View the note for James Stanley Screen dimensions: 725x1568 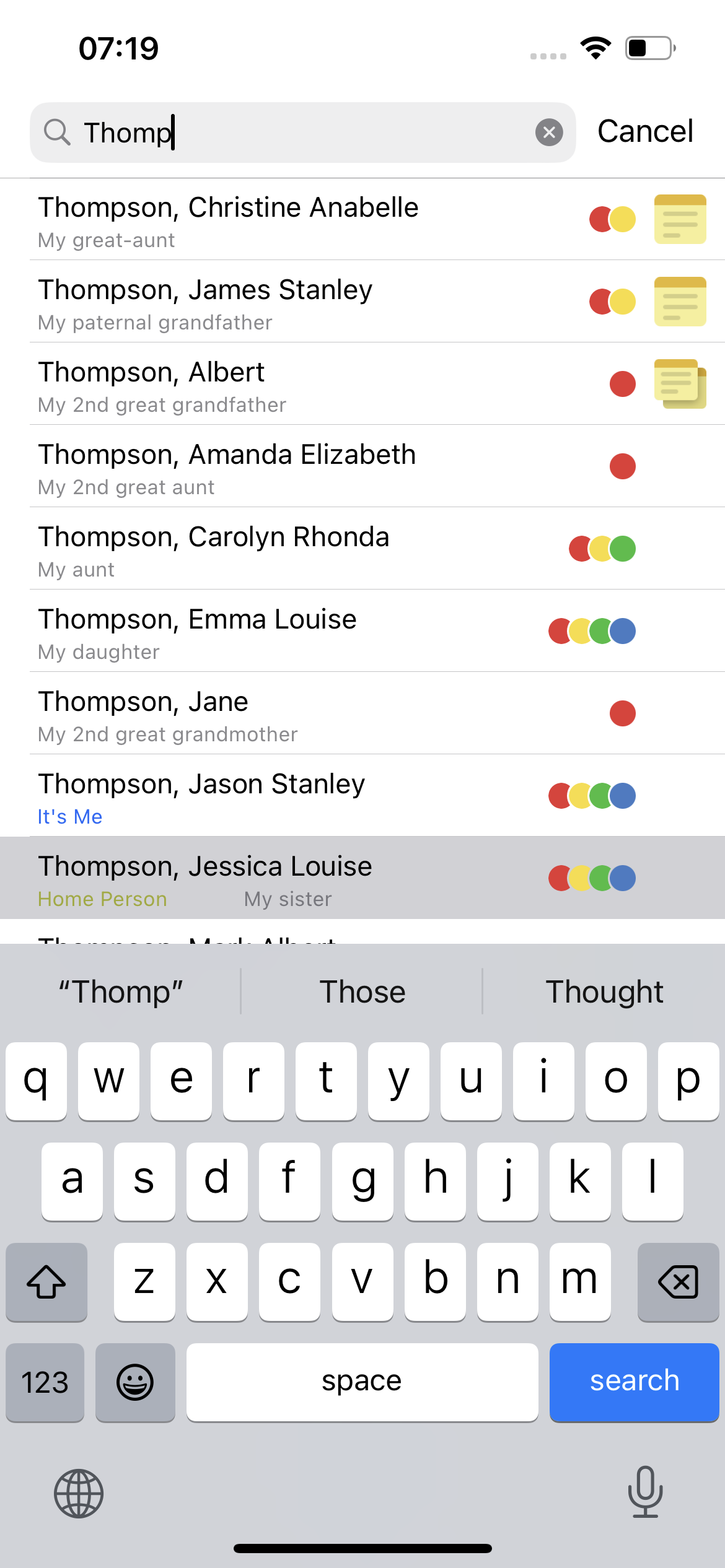tap(680, 302)
